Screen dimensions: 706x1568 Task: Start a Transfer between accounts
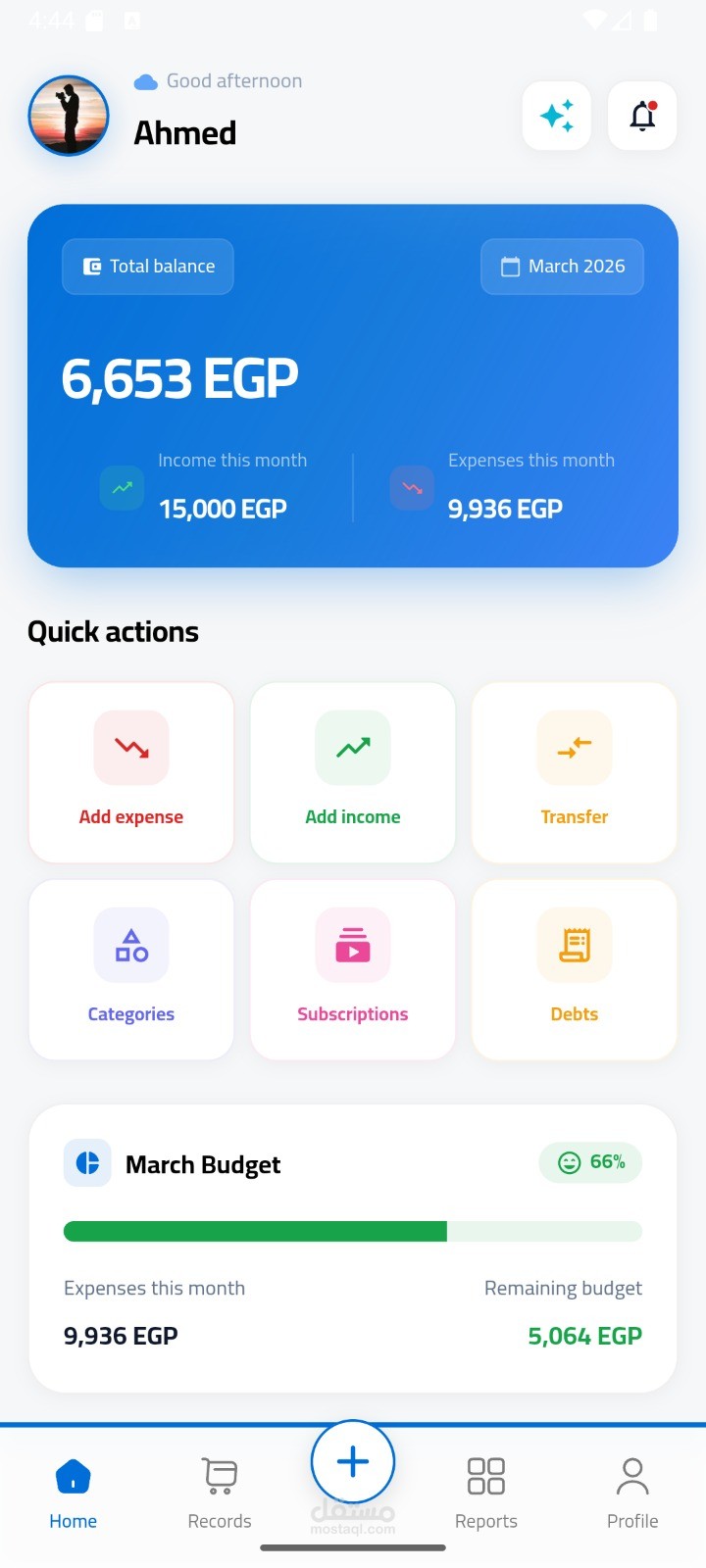575,773
